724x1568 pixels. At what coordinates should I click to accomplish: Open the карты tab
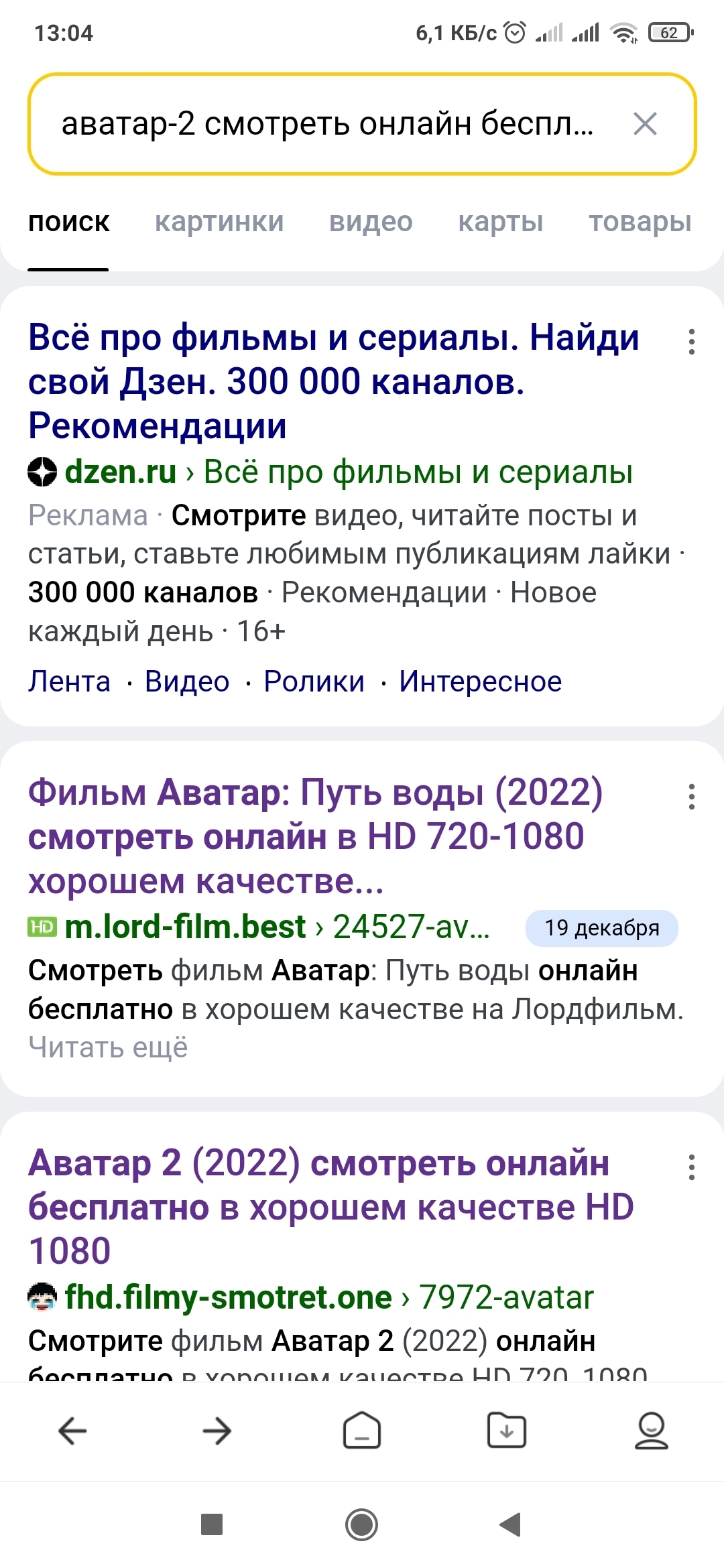point(500,222)
